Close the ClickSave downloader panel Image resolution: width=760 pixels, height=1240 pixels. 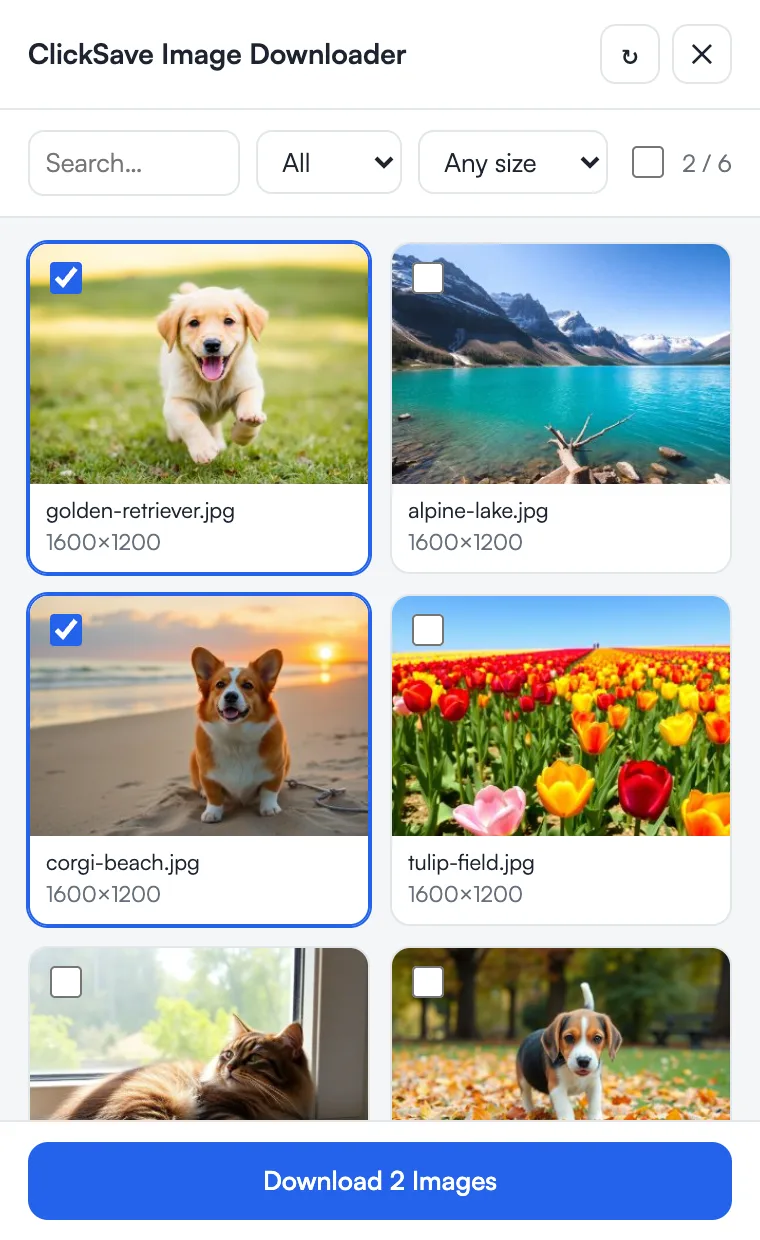tap(702, 54)
